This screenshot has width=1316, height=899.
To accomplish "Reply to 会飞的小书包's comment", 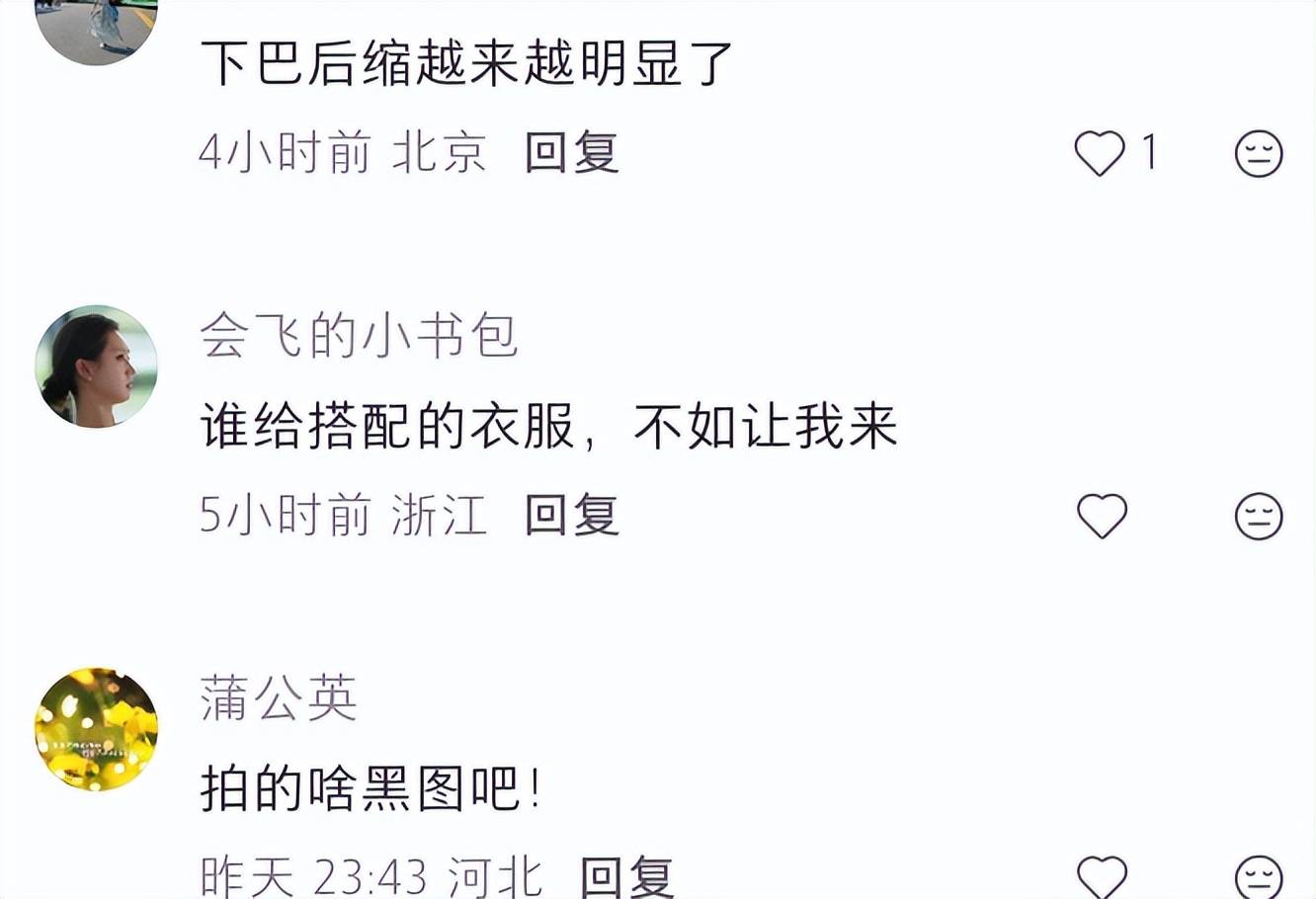I will tap(571, 516).
